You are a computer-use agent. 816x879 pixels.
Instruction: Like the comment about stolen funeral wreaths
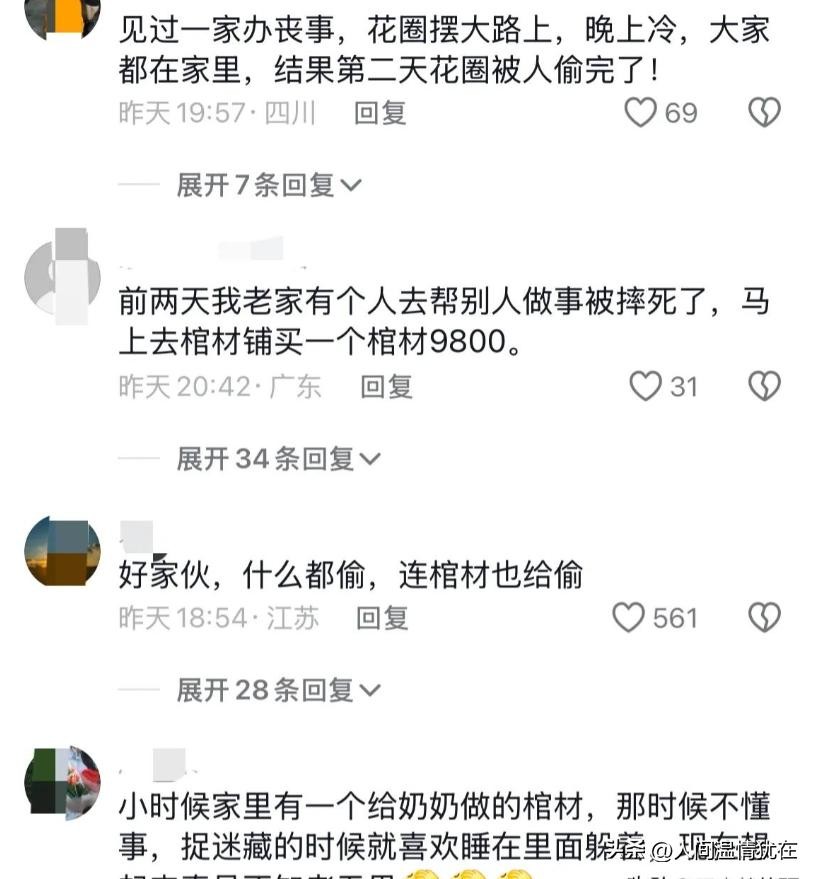641,112
